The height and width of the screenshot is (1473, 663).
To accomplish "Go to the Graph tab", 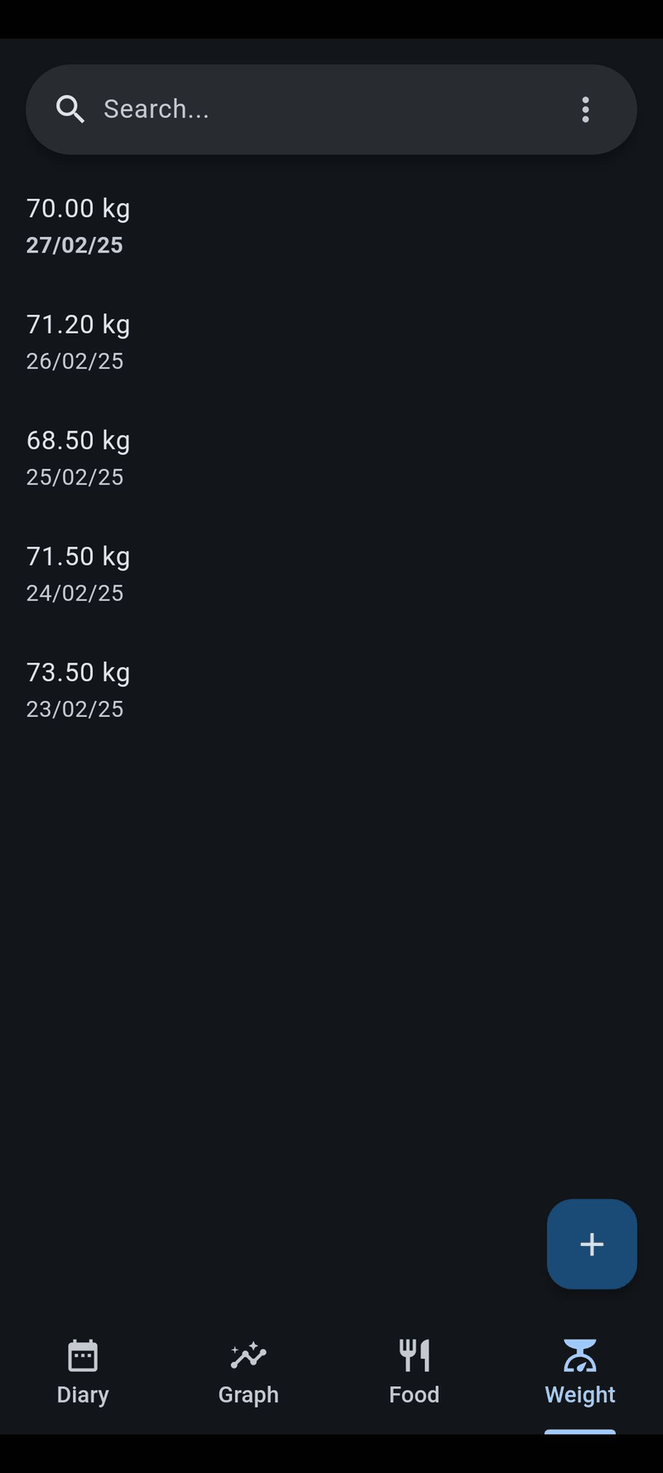I will [248, 1373].
